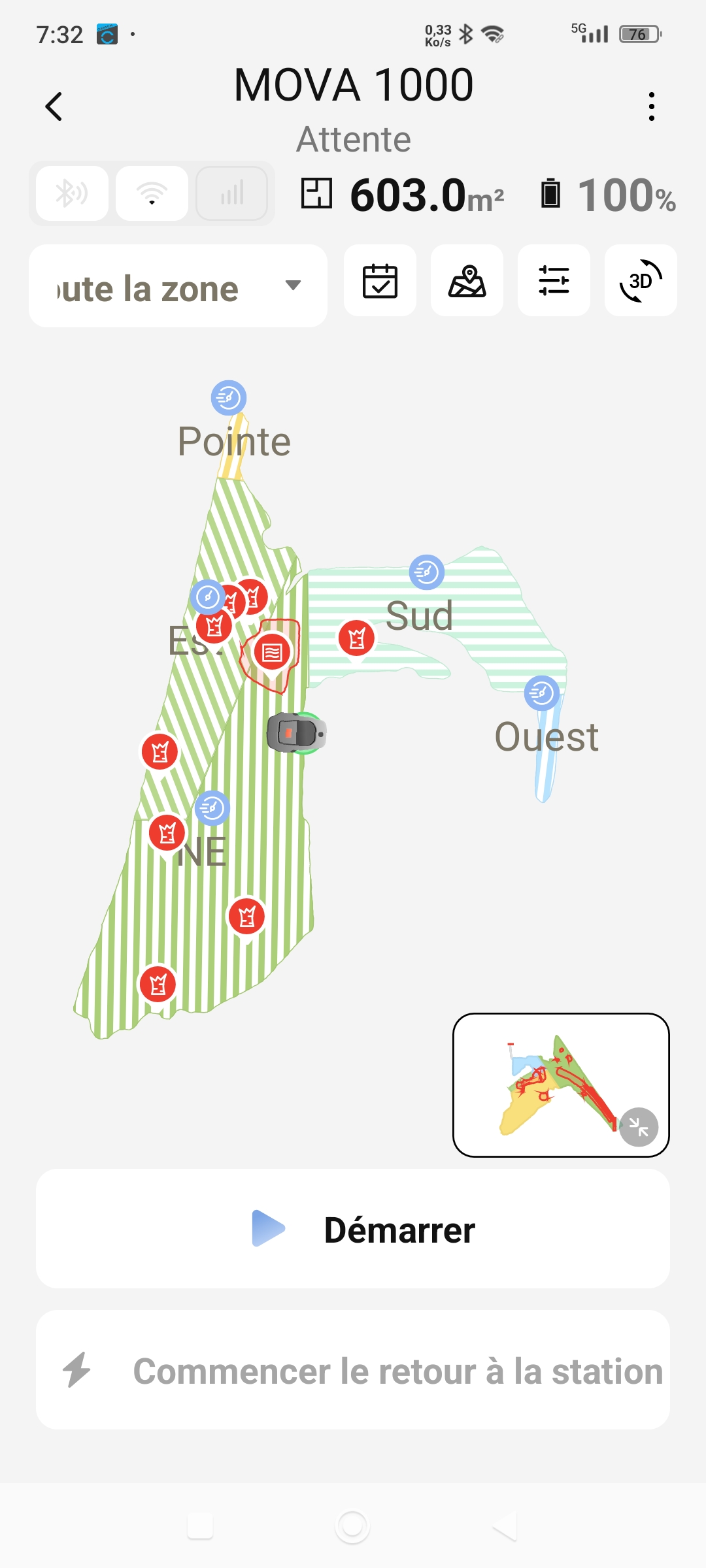Open the mowing settings sliders icon
The height and width of the screenshot is (1568, 706).
(x=554, y=281)
